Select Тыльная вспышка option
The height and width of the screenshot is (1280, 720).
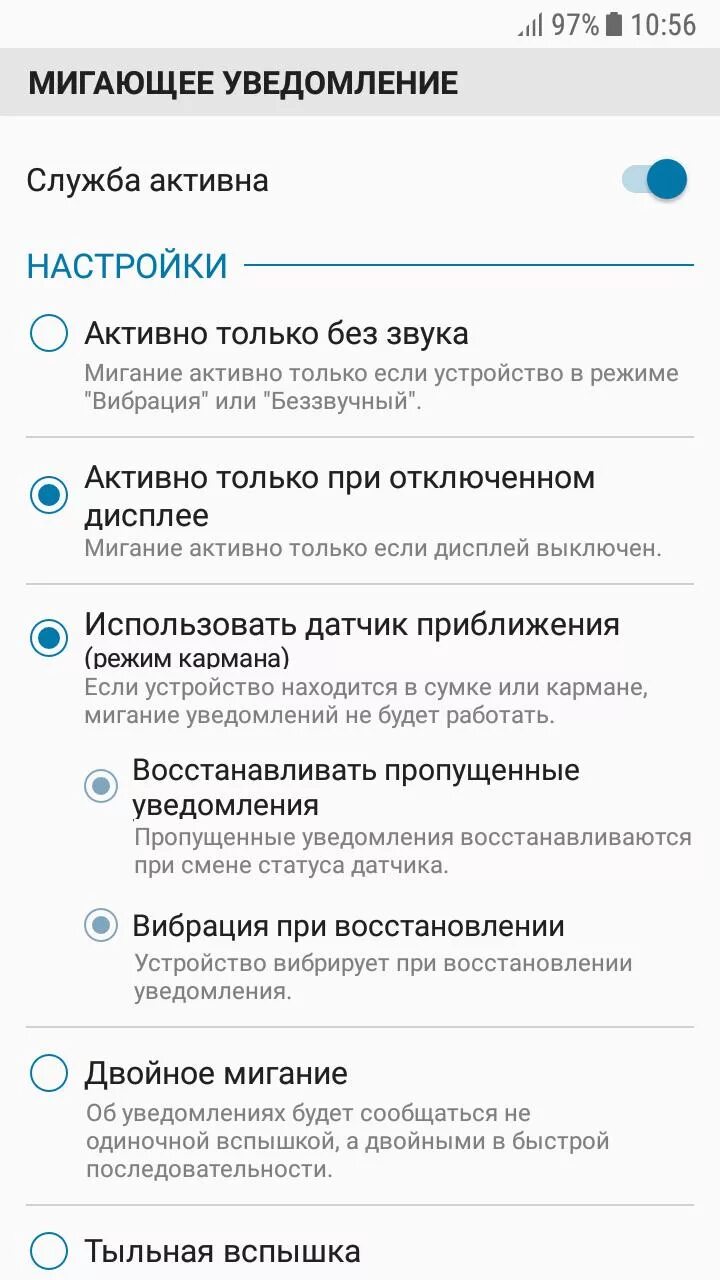49,1250
